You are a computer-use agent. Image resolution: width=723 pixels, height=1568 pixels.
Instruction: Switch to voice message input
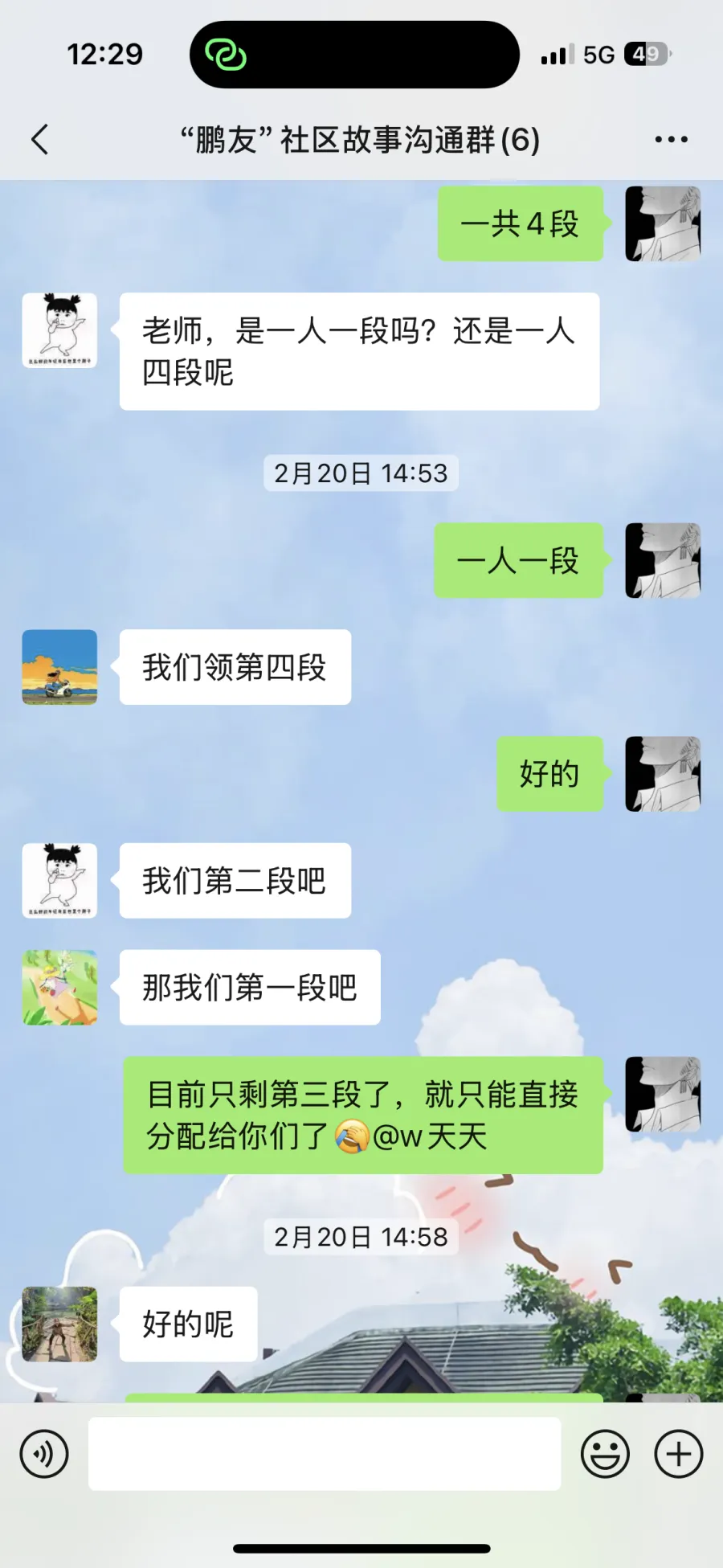click(44, 1454)
